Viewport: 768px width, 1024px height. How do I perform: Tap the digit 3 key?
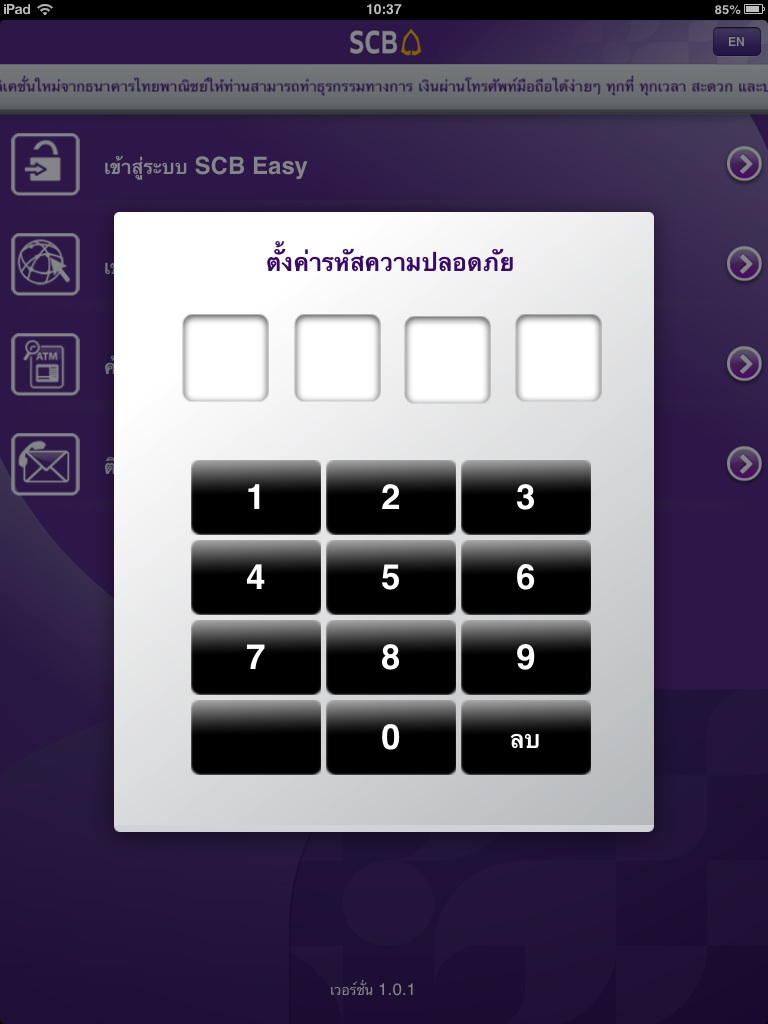(526, 497)
